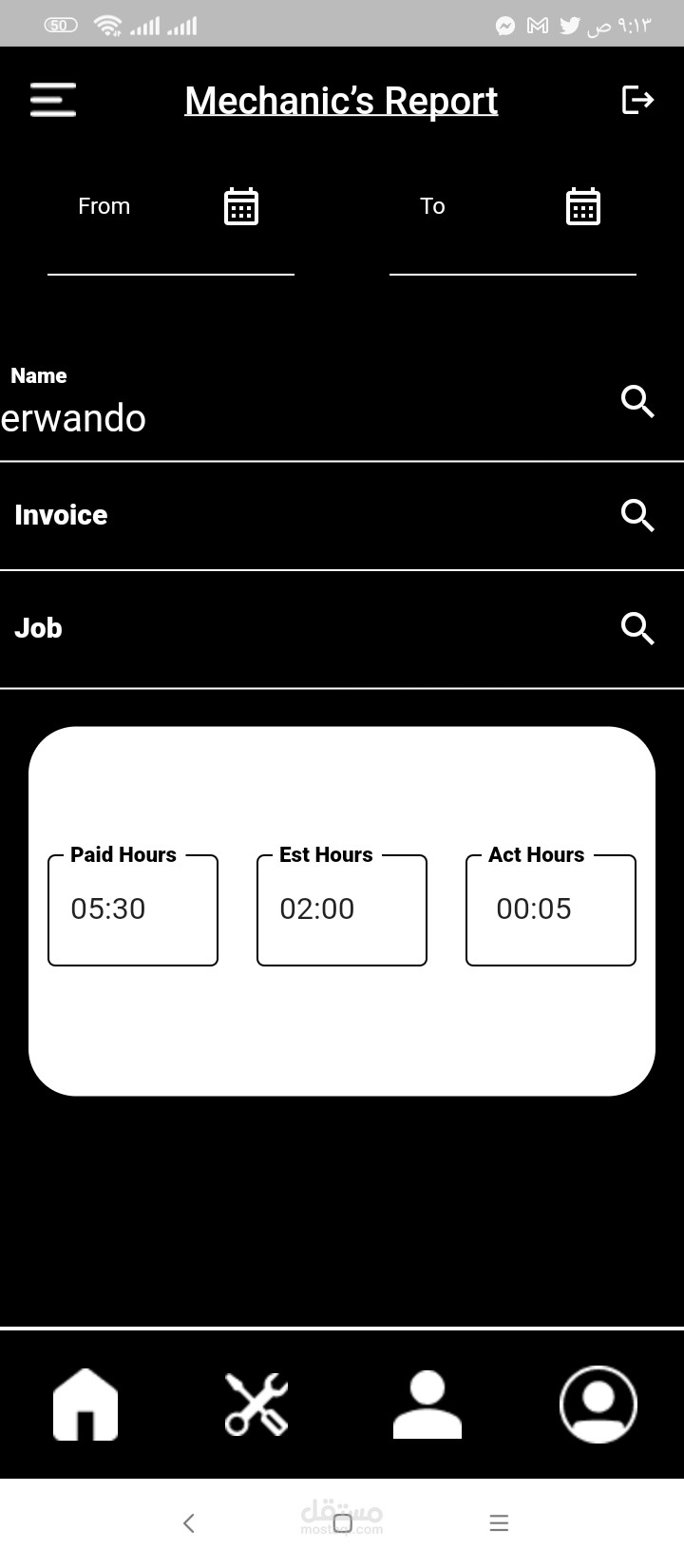
Task: Open the To date calendar picker
Action: 582,206
